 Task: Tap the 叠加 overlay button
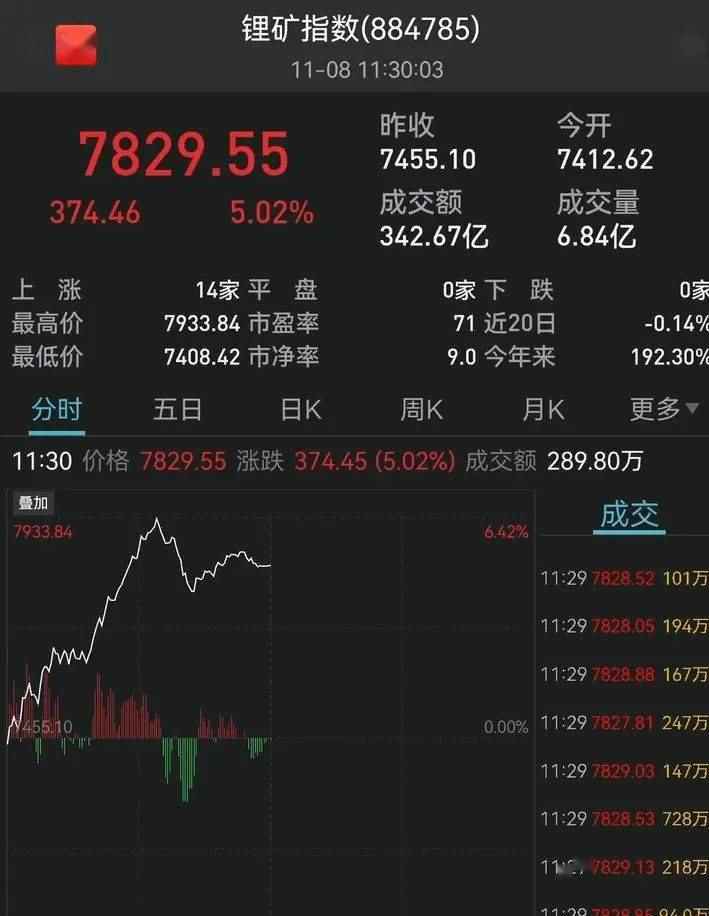33,503
